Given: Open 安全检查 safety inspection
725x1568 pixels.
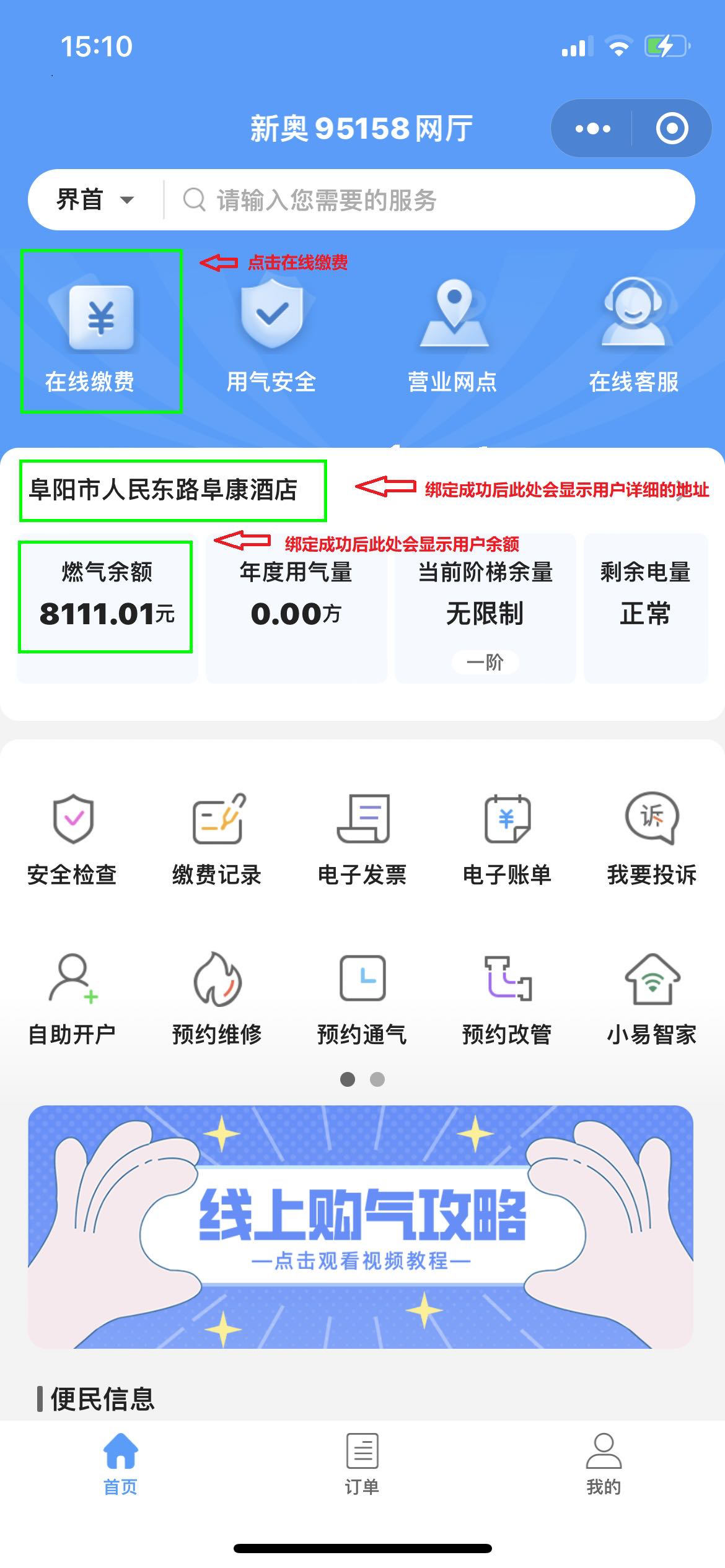Looking at the screenshot, I should click(72, 839).
